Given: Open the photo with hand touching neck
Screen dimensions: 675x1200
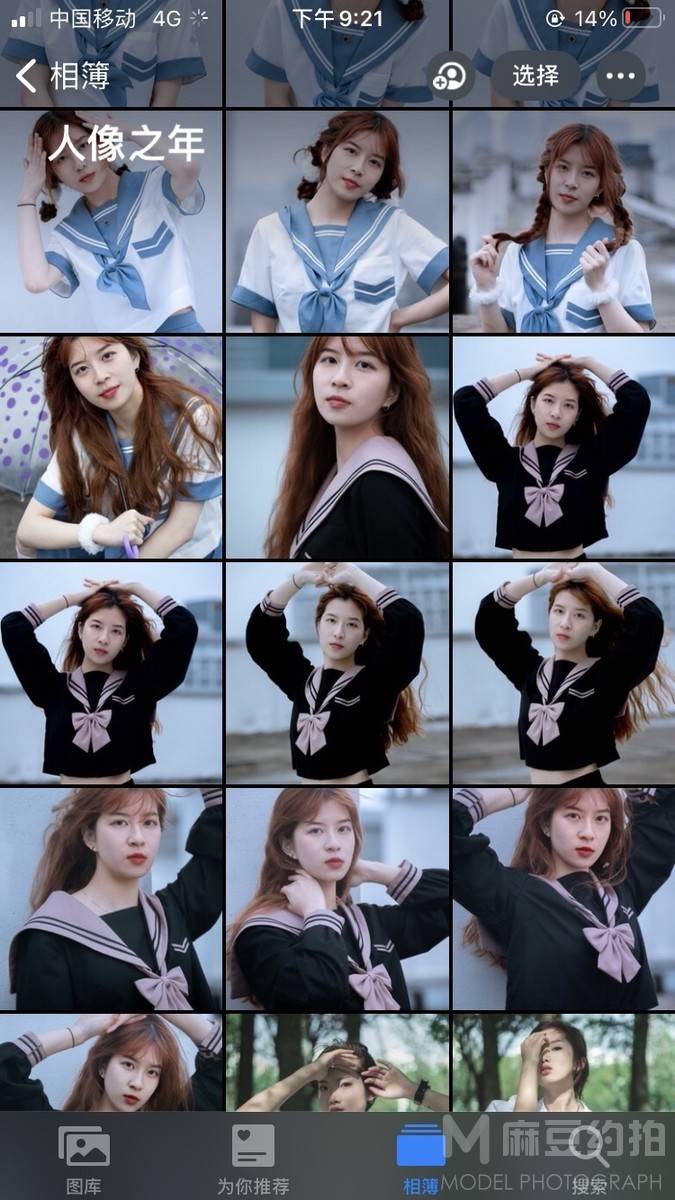Looking at the screenshot, I should (x=337, y=899).
